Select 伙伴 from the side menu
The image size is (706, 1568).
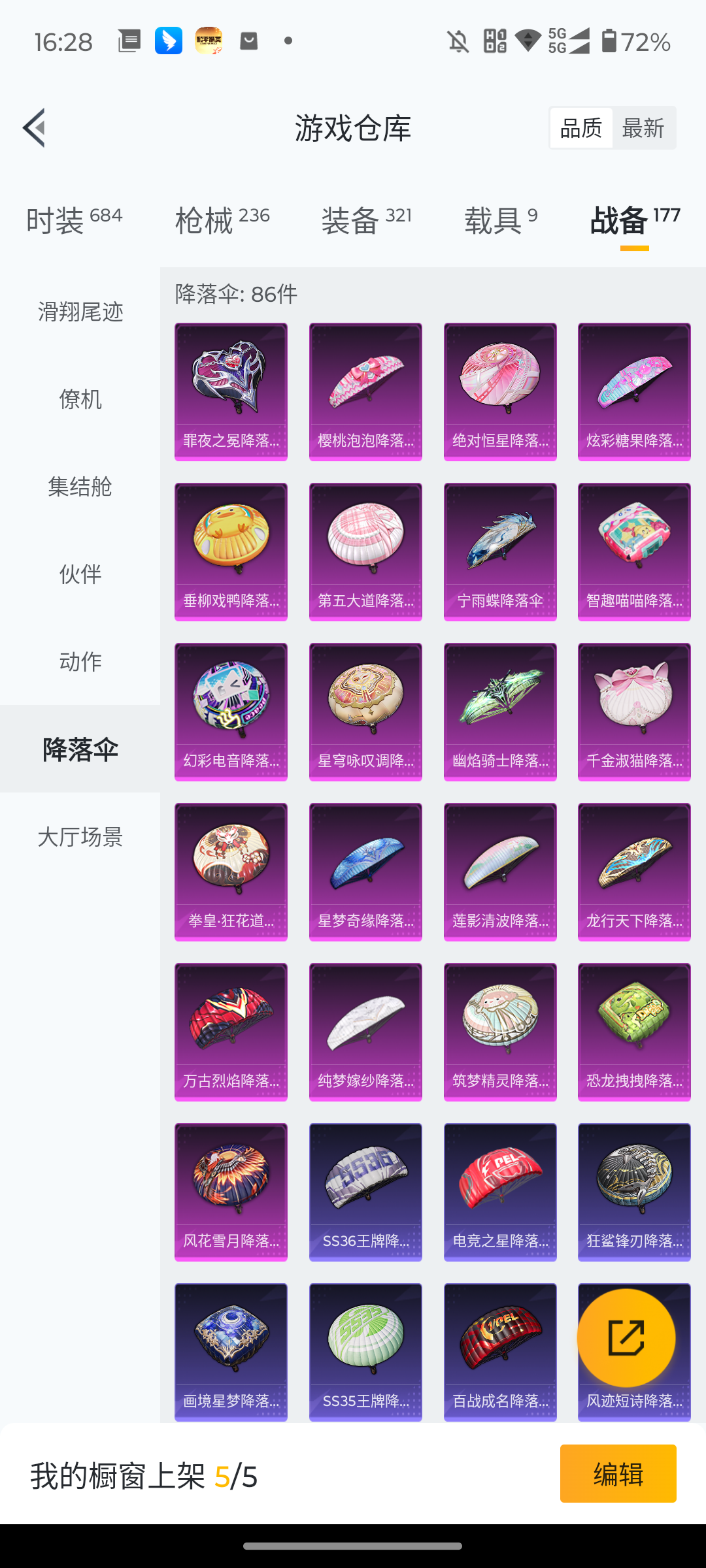pyautogui.click(x=80, y=575)
